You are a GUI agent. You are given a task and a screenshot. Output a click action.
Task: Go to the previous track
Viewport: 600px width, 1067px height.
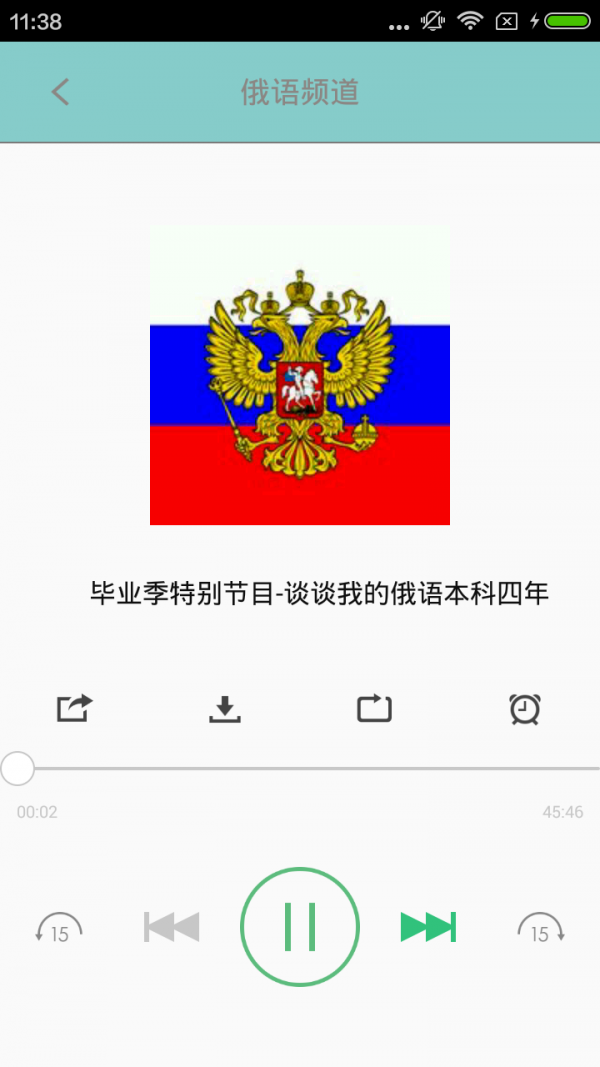point(172,927)
